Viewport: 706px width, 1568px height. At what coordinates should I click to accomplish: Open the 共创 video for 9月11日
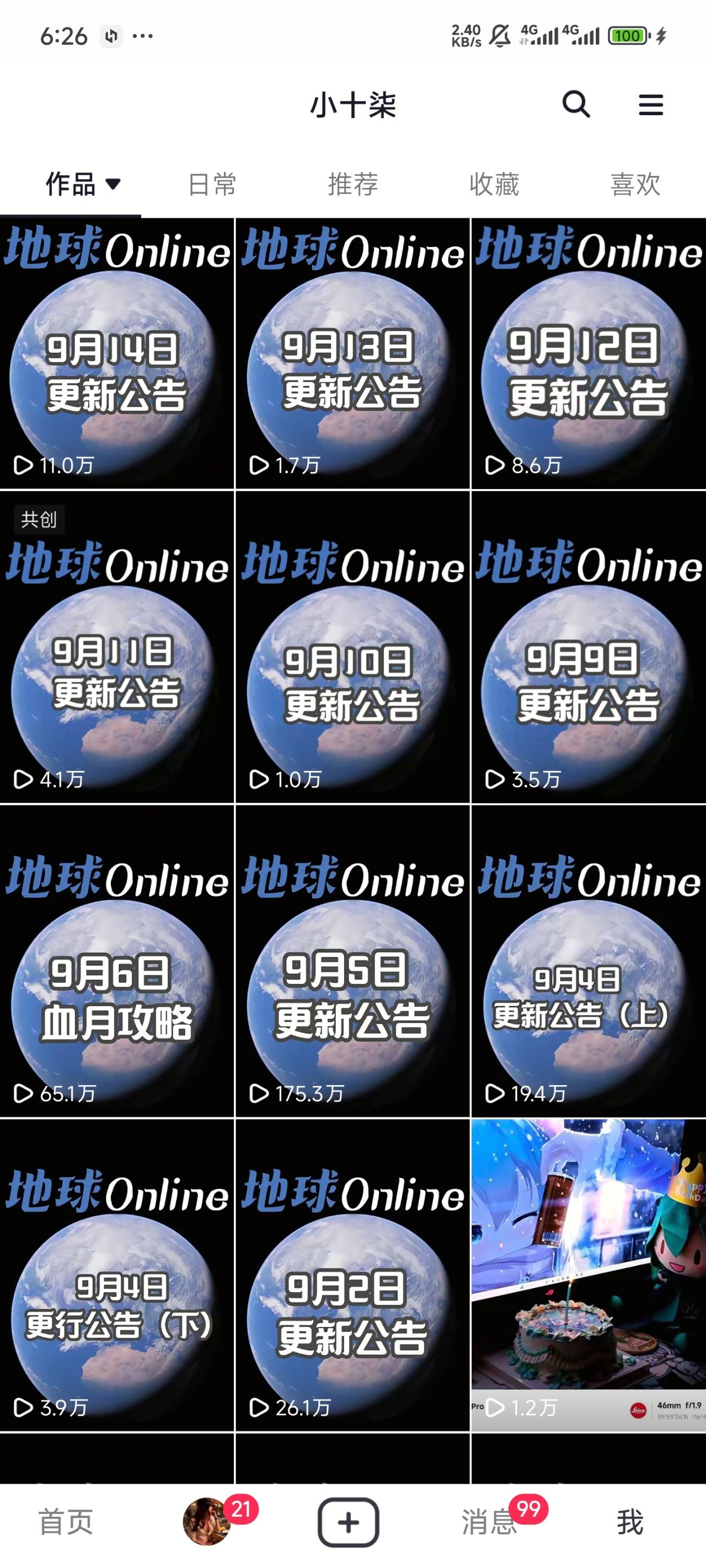116,648
